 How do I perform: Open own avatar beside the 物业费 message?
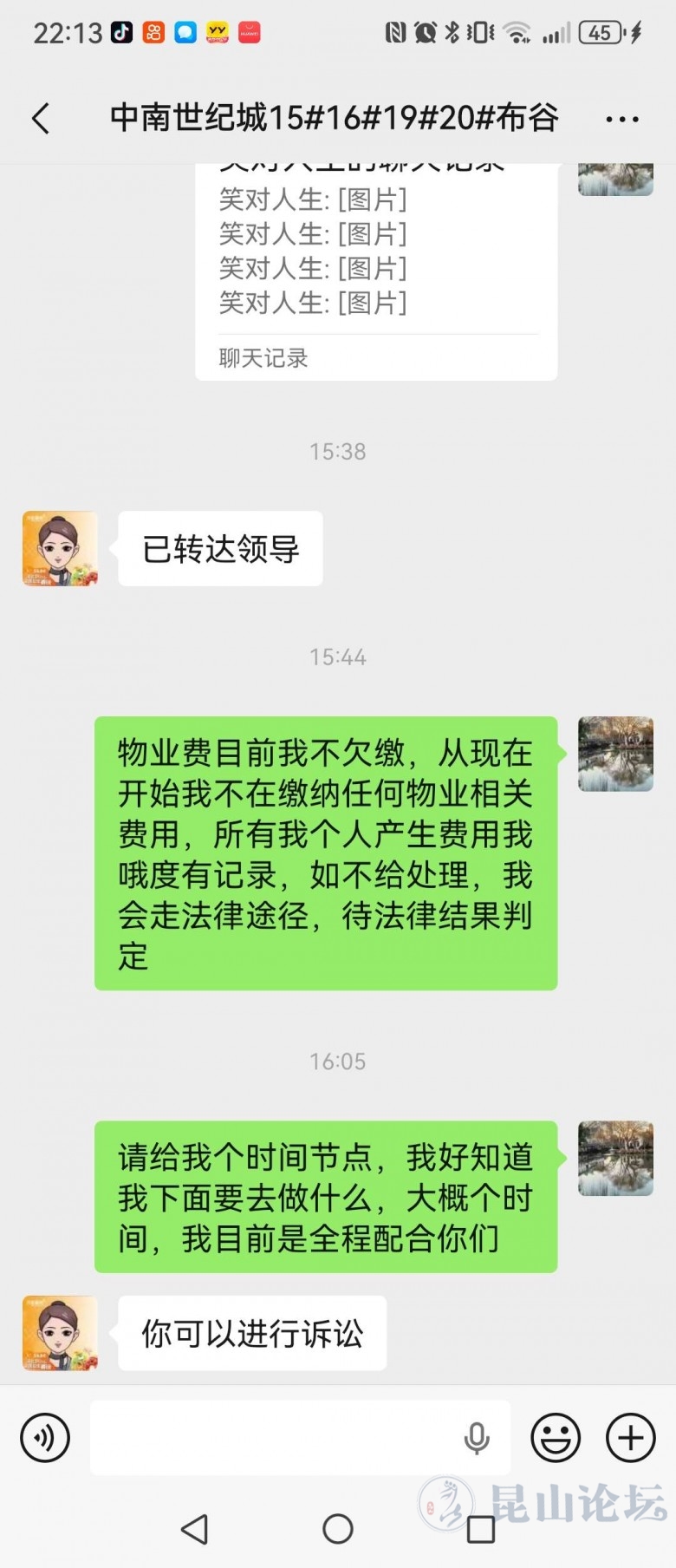pyautogui.click(x=615, y=754)
